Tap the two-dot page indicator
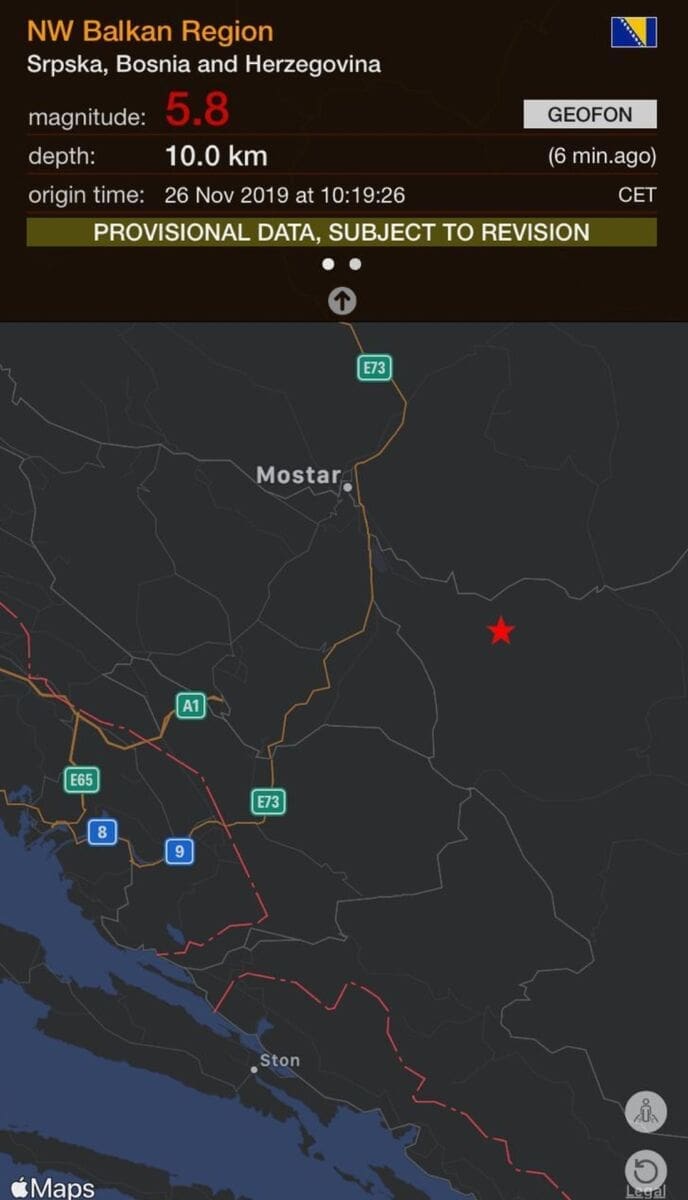Viewport: 688px width, 1200px height. point(342,265)
